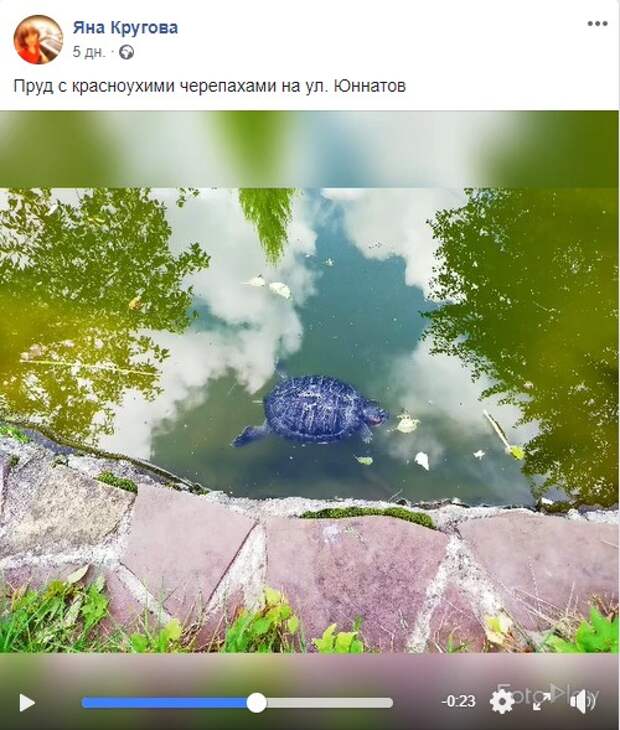Tap the video progress slider
Viewport: 620px width, 730px height.
point(237,702)
